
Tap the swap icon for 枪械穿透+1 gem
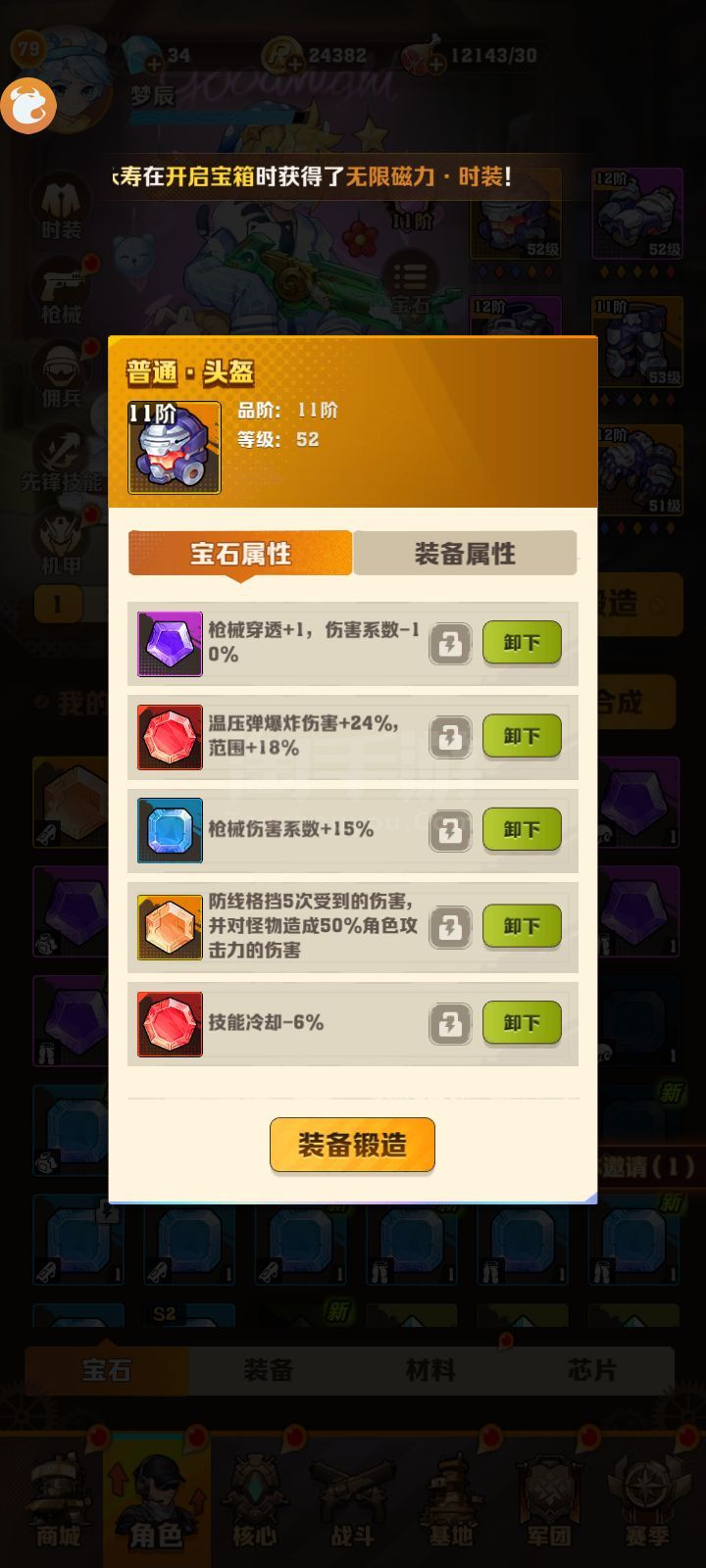coord(450,644)
